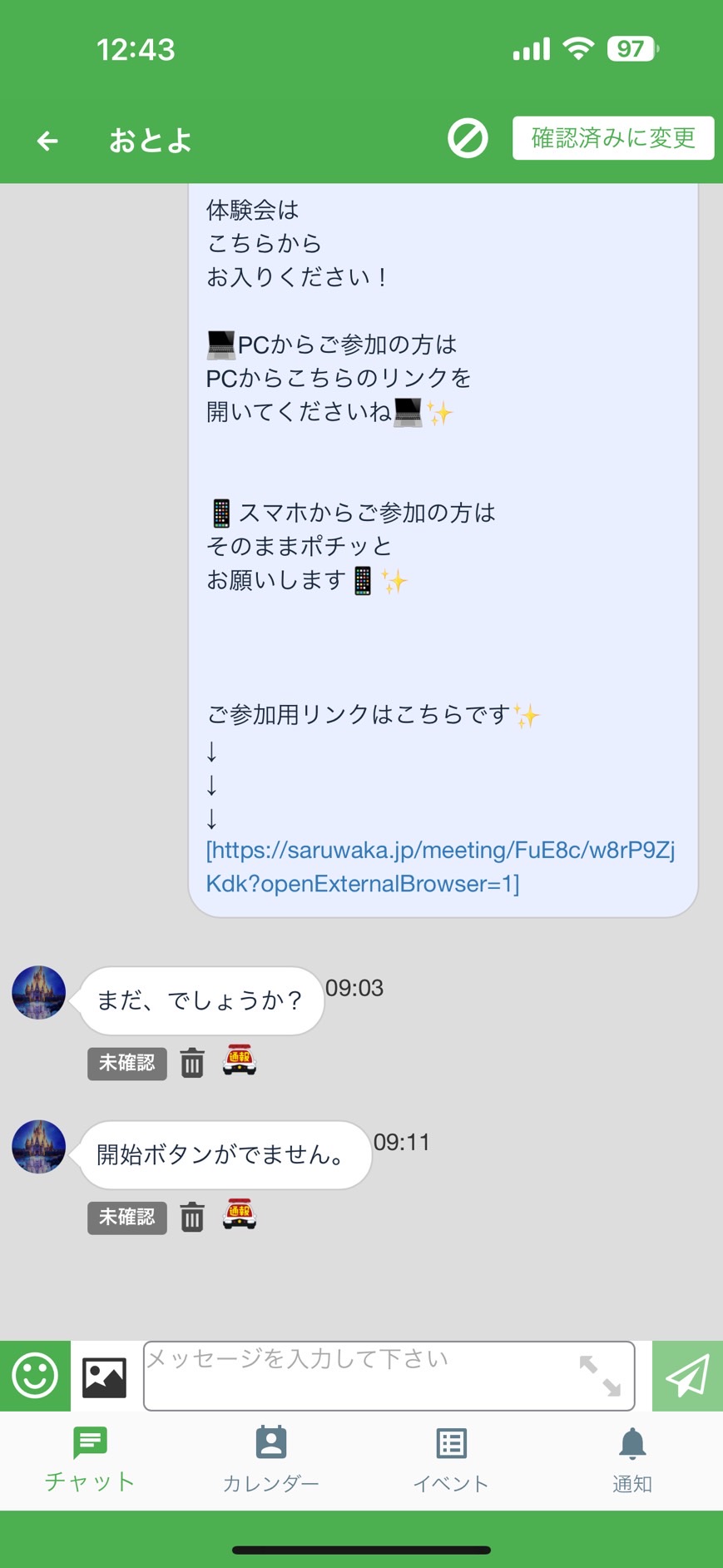Tap 未確認 under 開始ボタンがでません。
This screenshot has width=723, height=1568.
pos(126,1217)
